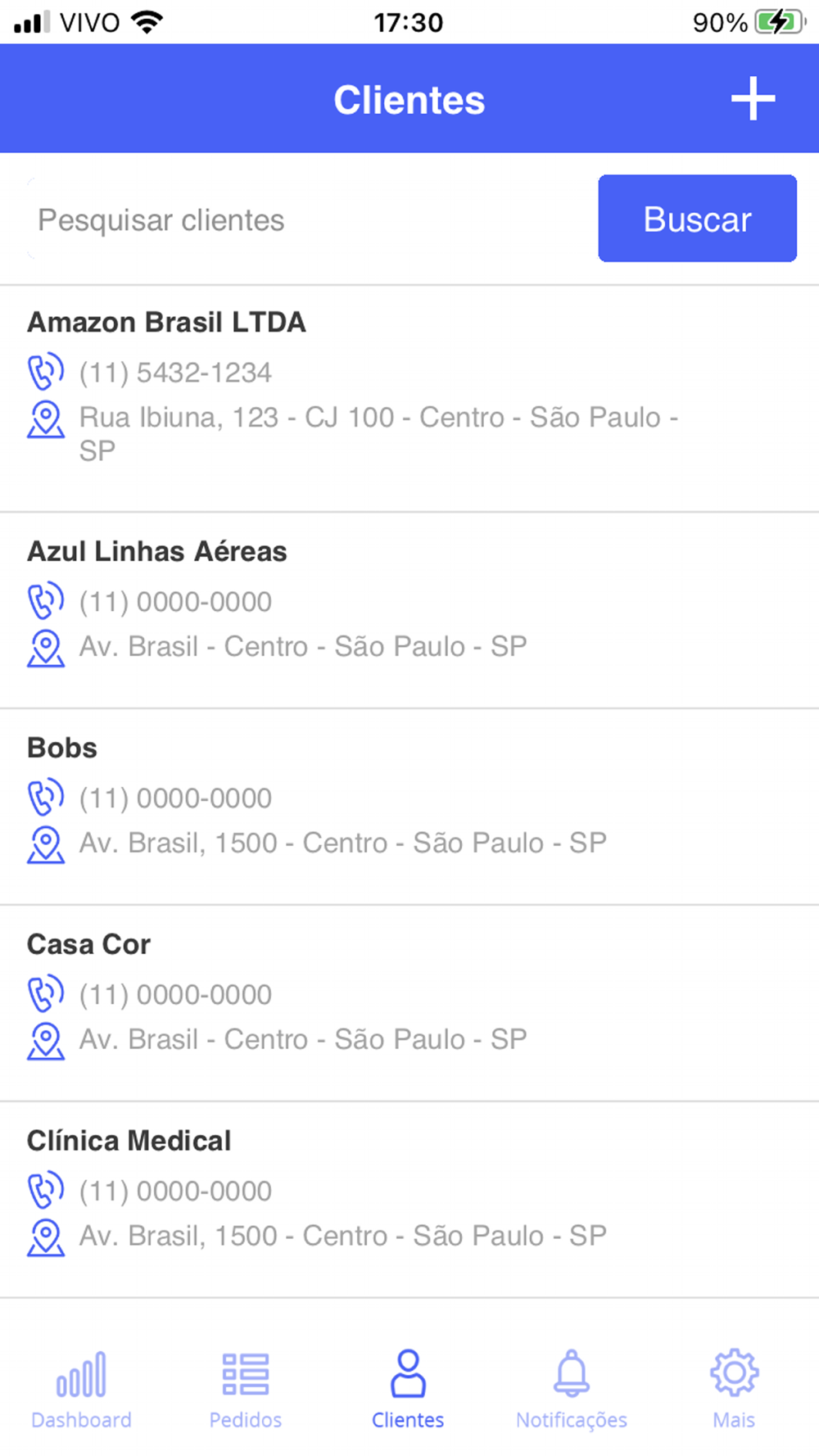Switch to the Dashboard tab
Viewport: 819px width, 1456px height.
pyautogui.click(x=81, y=1389)
